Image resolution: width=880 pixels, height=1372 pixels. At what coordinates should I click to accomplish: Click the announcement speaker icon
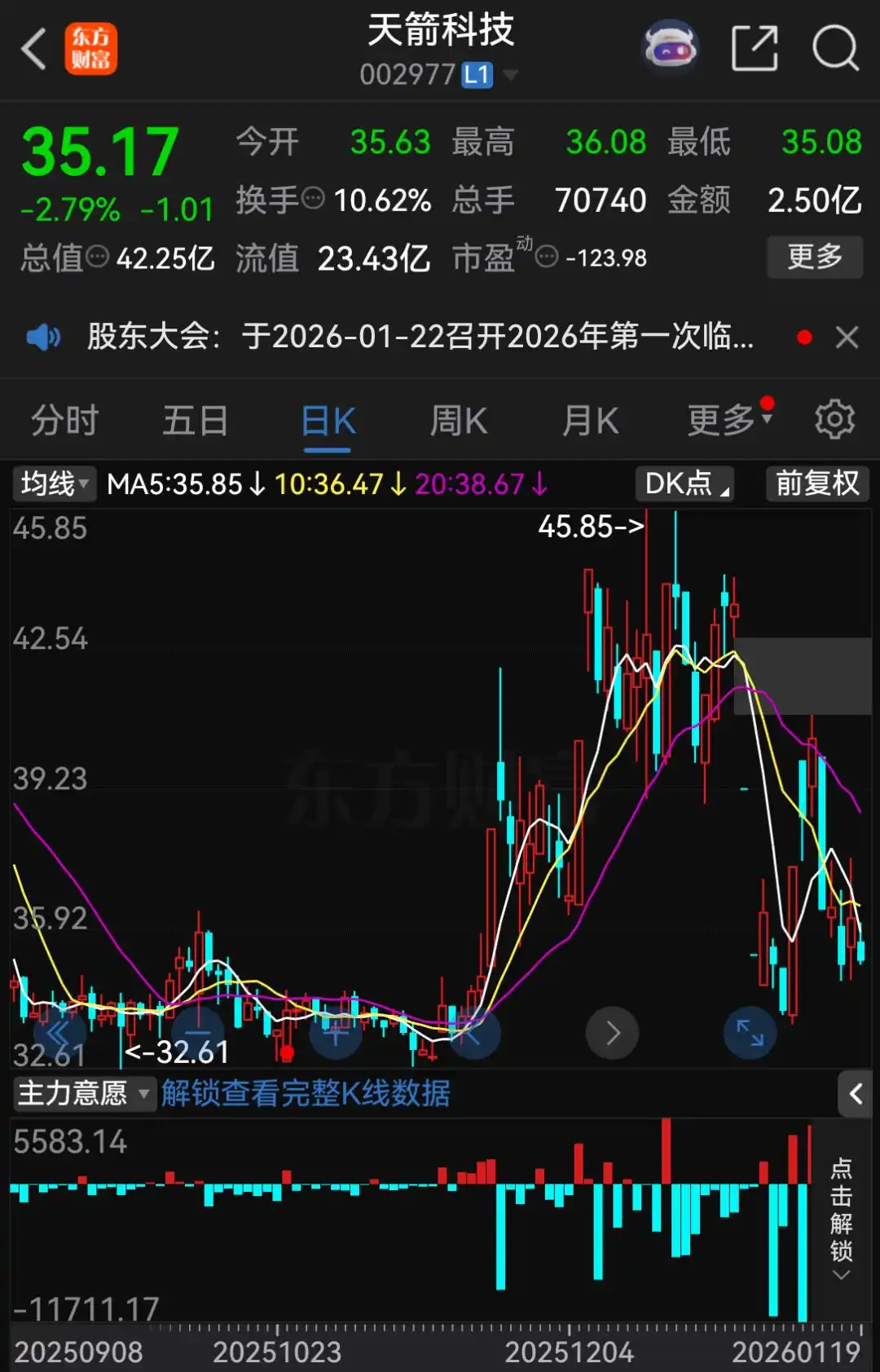(x=42, y=337)
